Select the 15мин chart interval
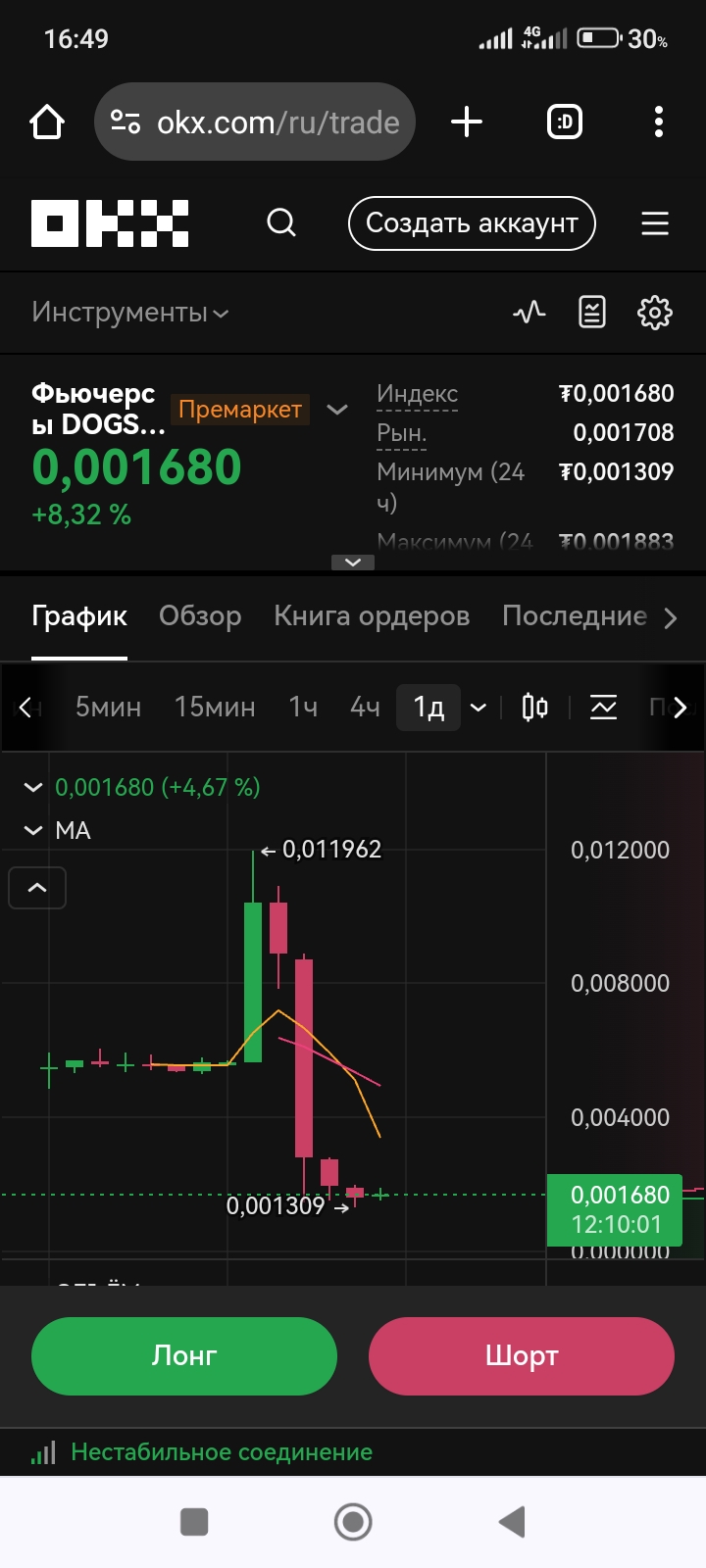Viewport: 706px width, 1568px height. pyautogui.click(x=215, y=707)
